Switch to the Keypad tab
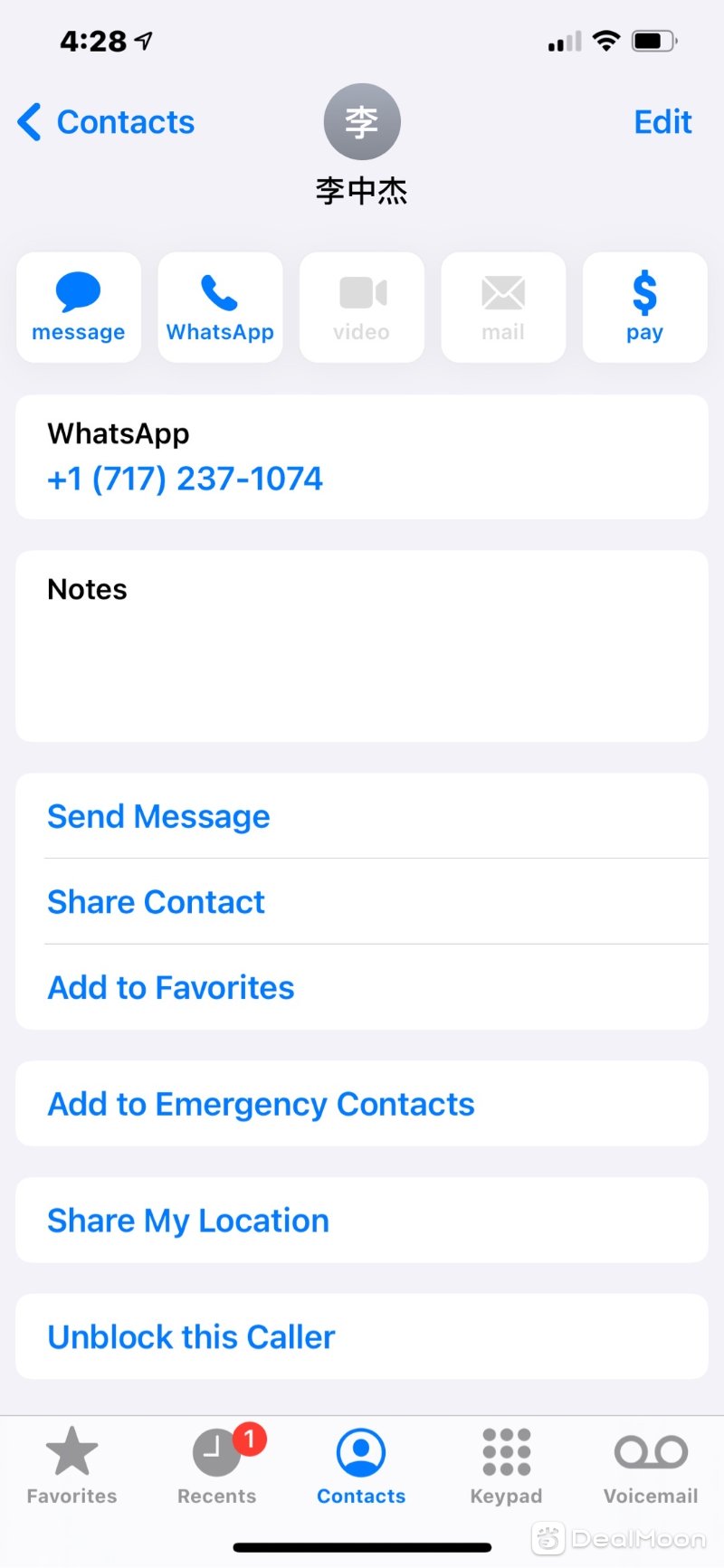This screenshot has height=1568, width=724. [x=506, y=1466]
